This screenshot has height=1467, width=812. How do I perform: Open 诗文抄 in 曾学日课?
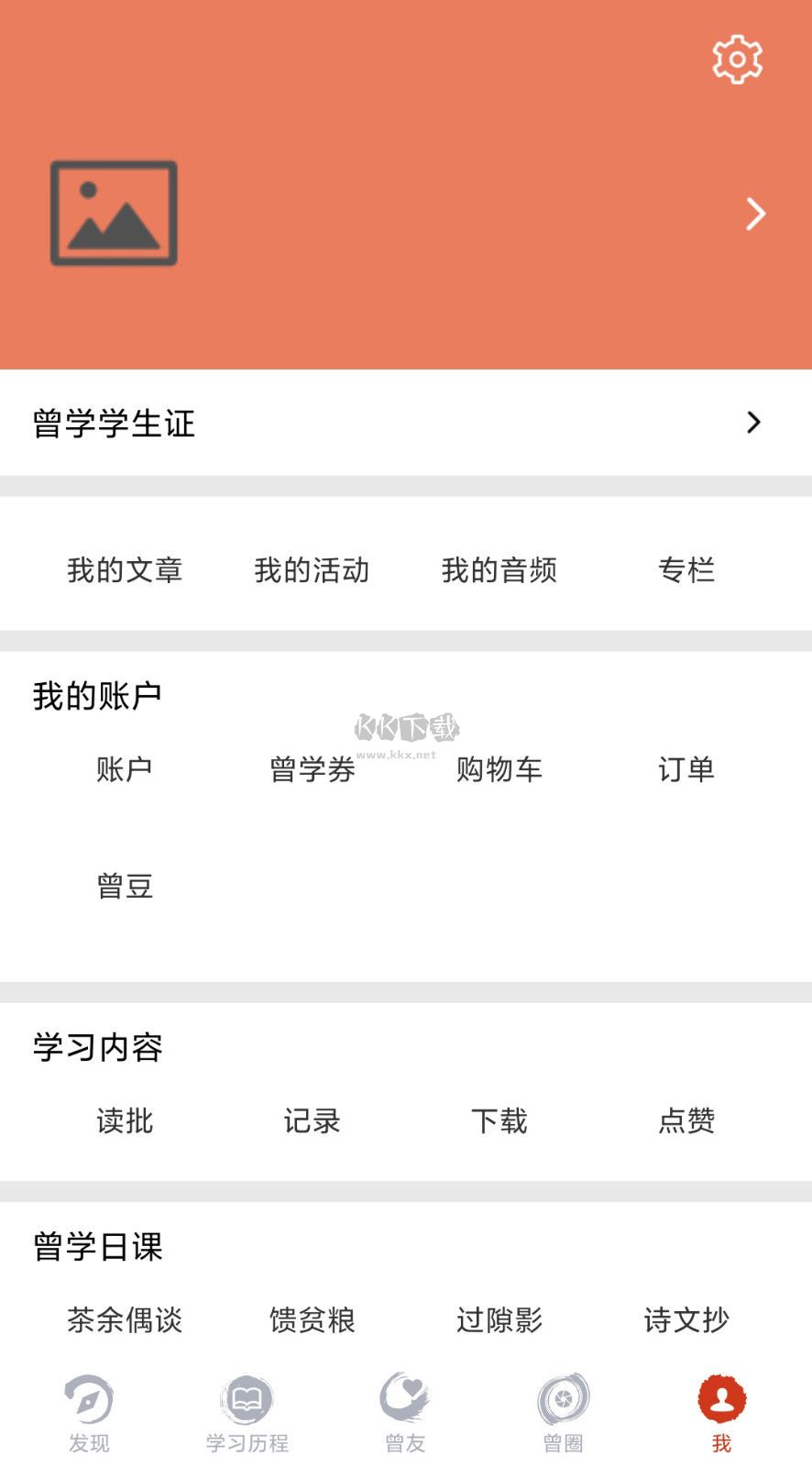[687, 1320]
